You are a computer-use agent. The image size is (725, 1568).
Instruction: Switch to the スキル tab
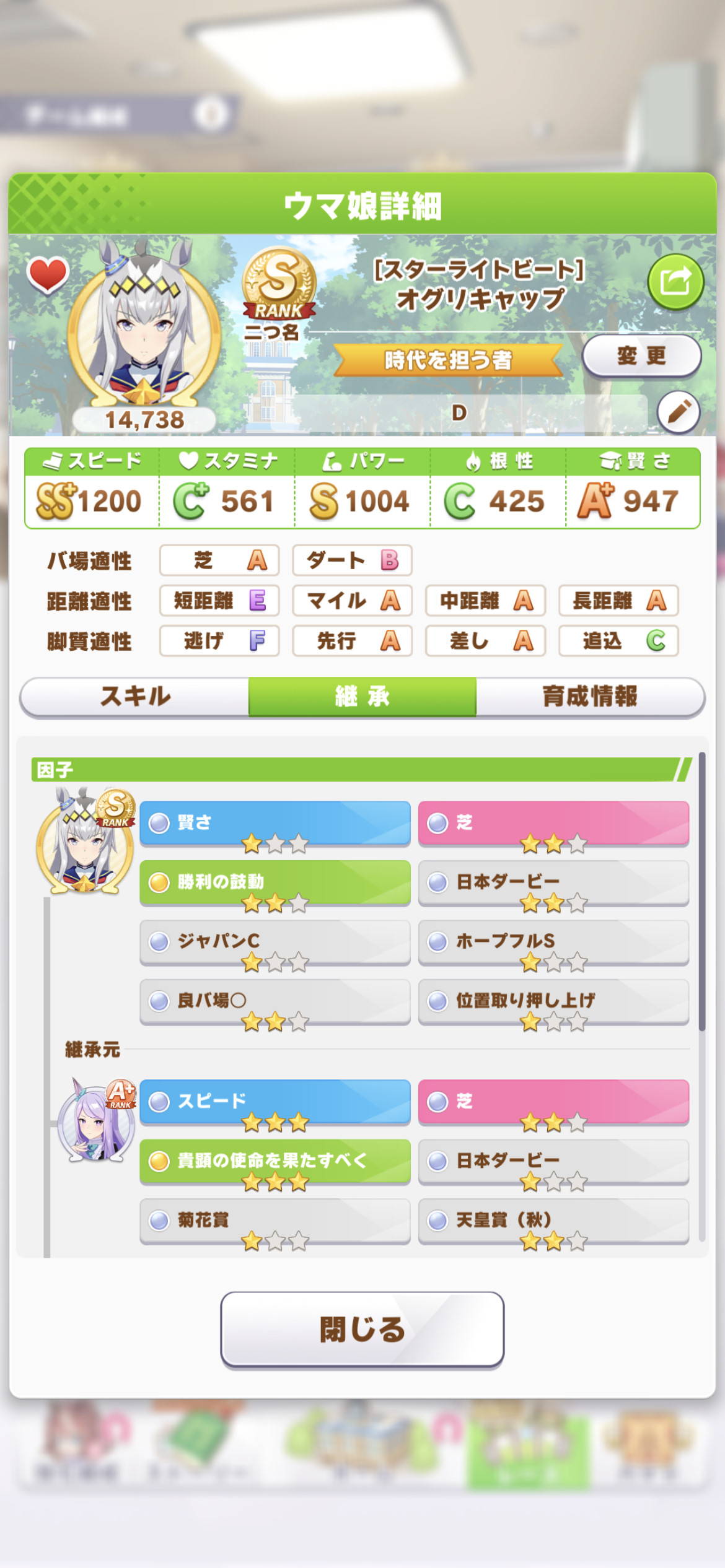[x=134, y=697]
